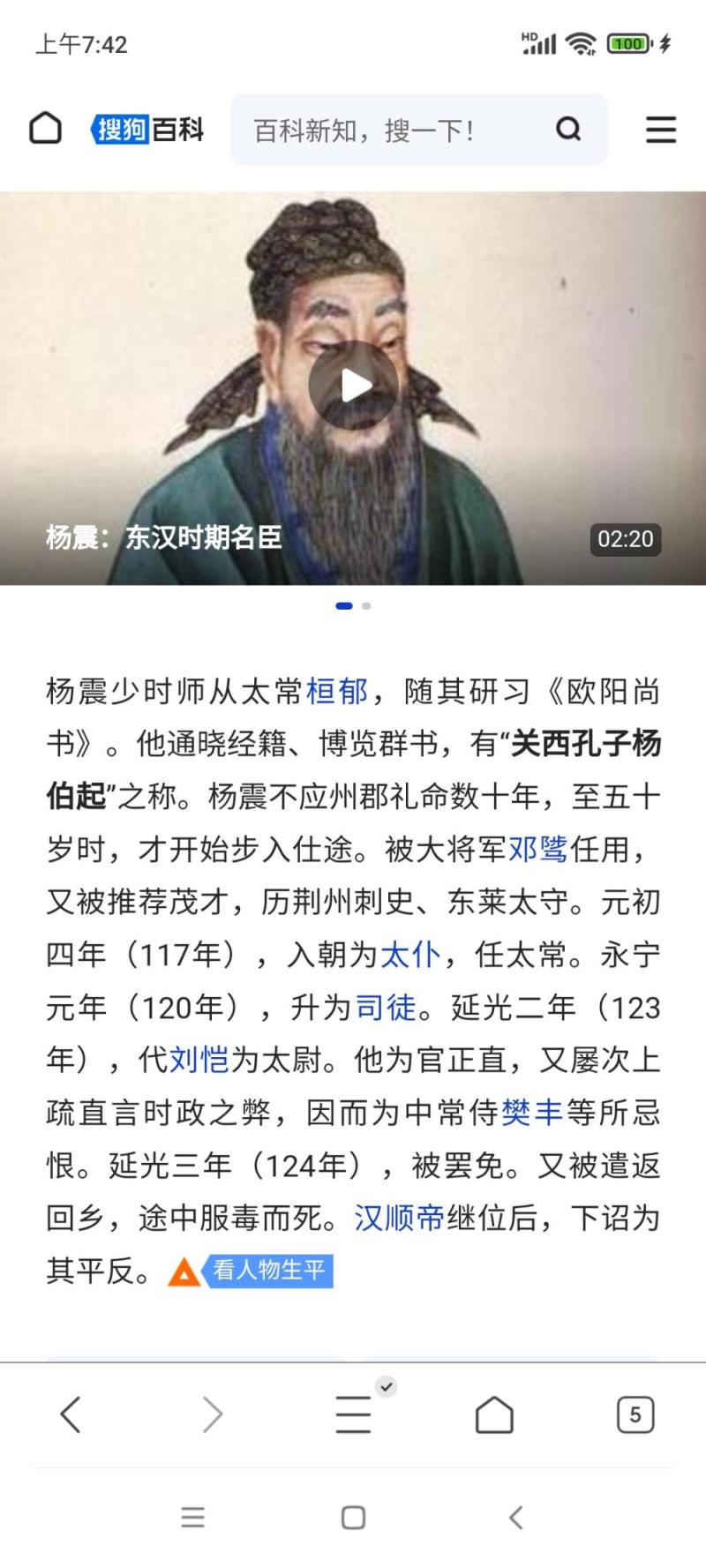Tap the 看人物生平 button
The width and height of the screenshot is (706, 1568).
268,1271
